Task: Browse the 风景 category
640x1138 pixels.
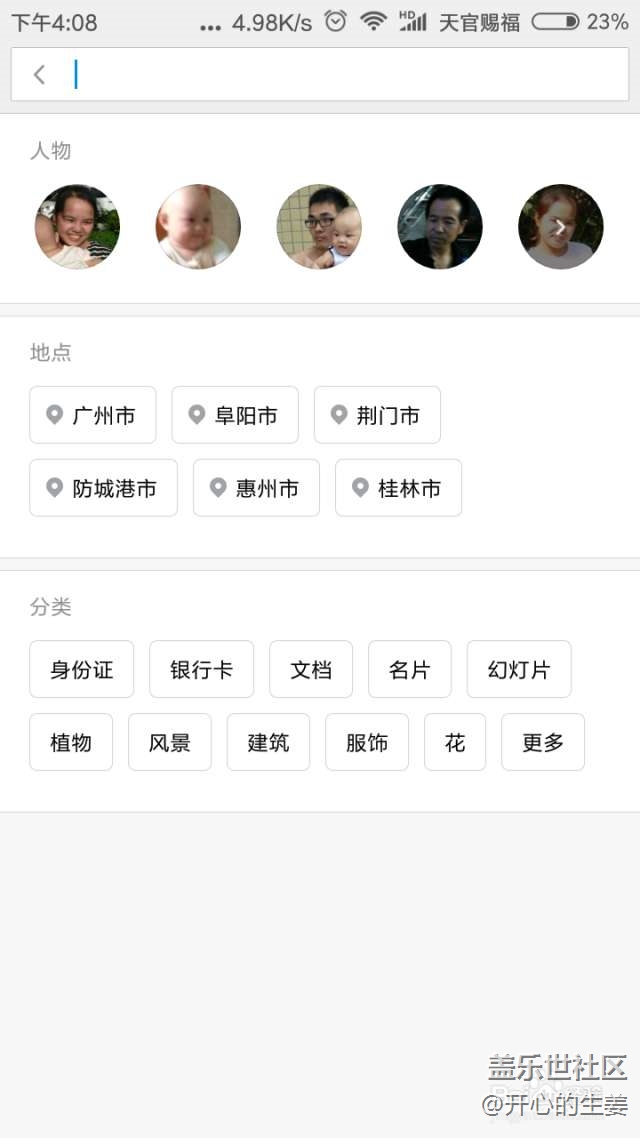Action: coord(170,742)
